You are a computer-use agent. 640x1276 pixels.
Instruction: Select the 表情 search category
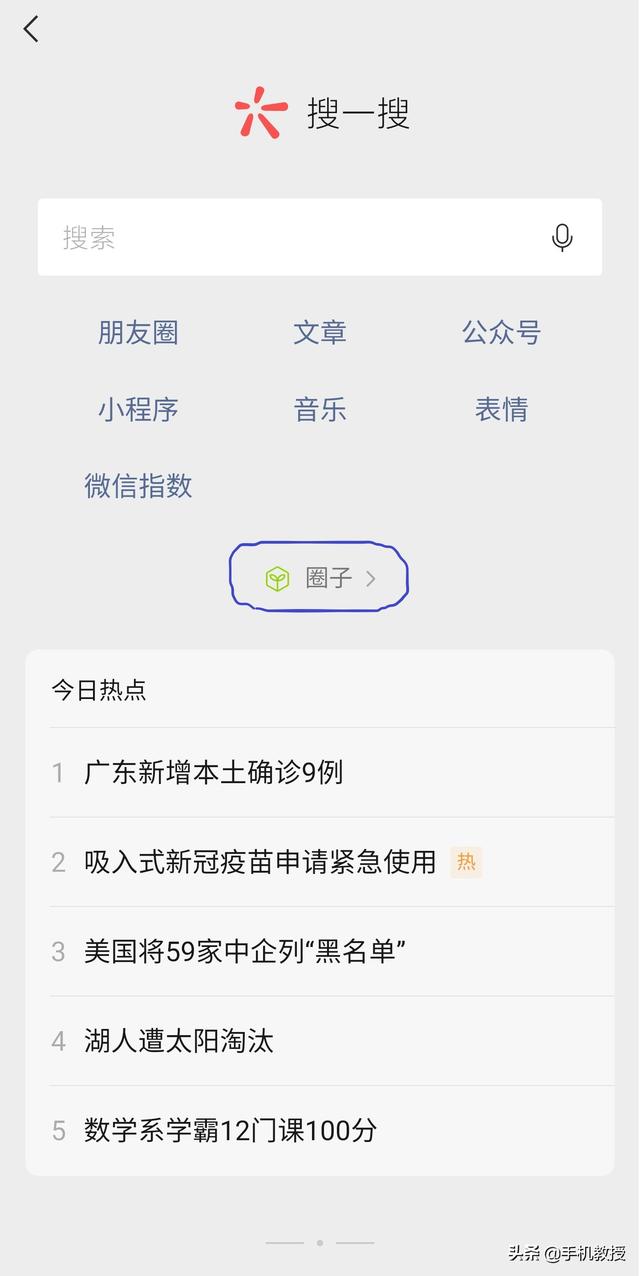pyautogui.click(x=501, y=409)
